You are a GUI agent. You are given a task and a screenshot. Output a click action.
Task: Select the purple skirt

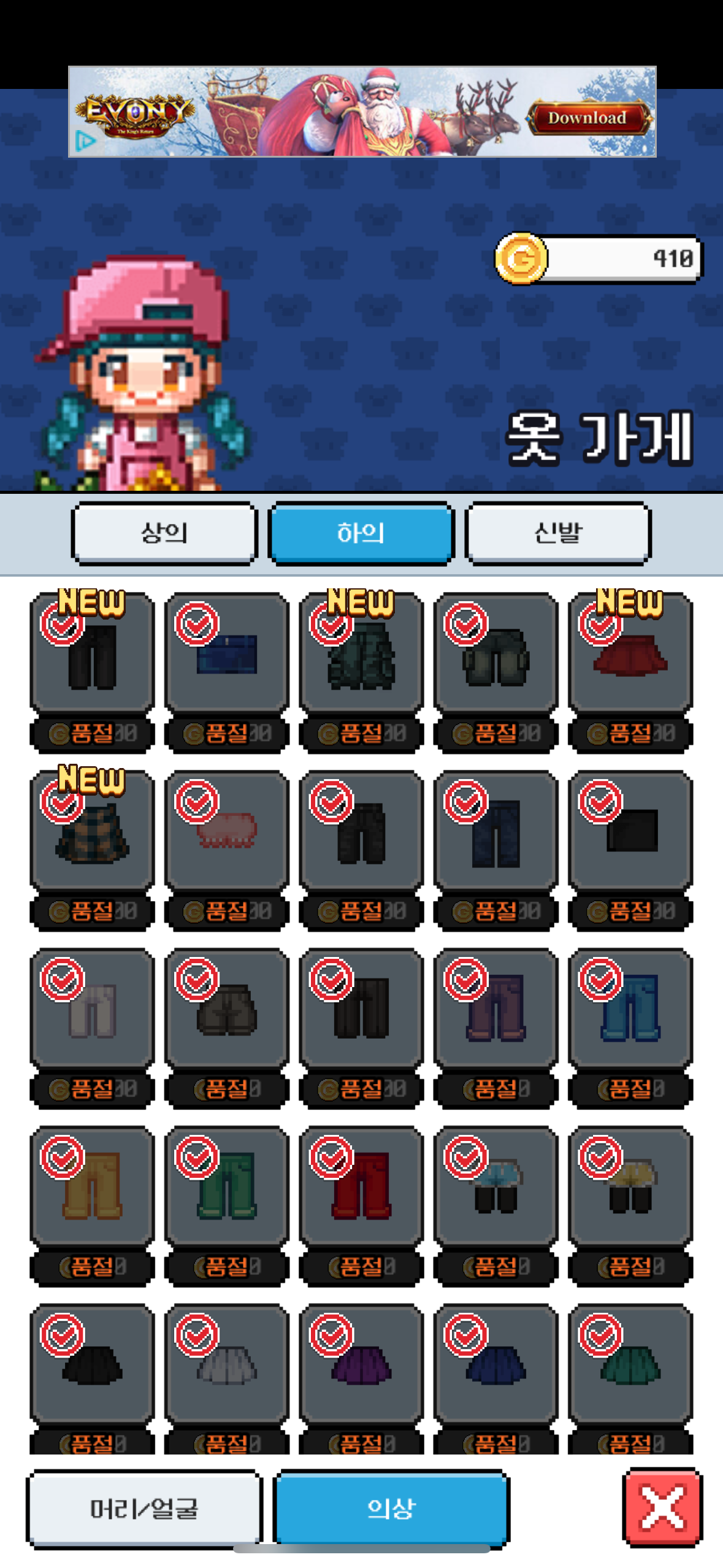(361, 1365)
